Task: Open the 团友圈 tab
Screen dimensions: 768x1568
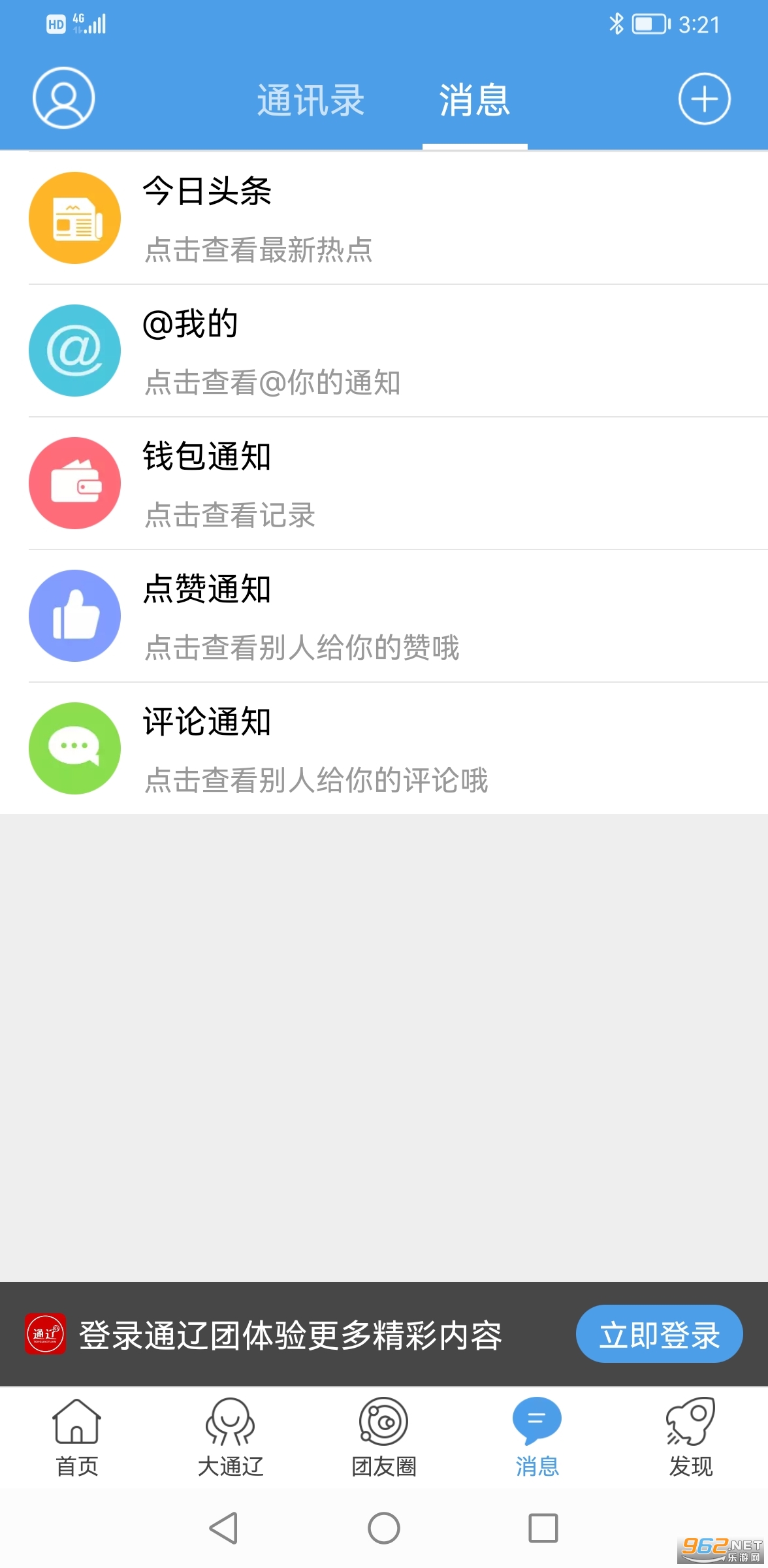Action: point(384,1437)
